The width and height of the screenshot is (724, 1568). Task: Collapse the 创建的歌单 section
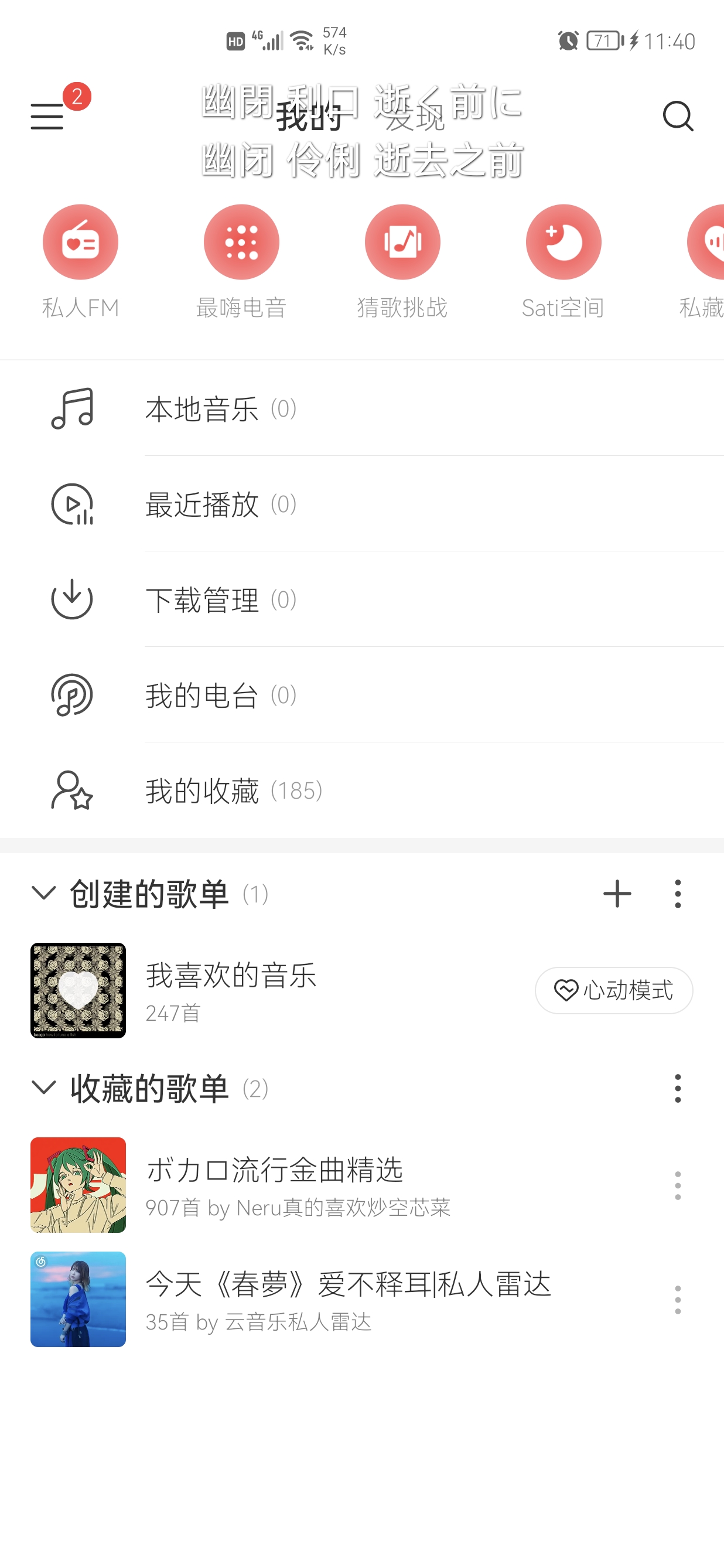pyautogui.click(x=44, y=894)
